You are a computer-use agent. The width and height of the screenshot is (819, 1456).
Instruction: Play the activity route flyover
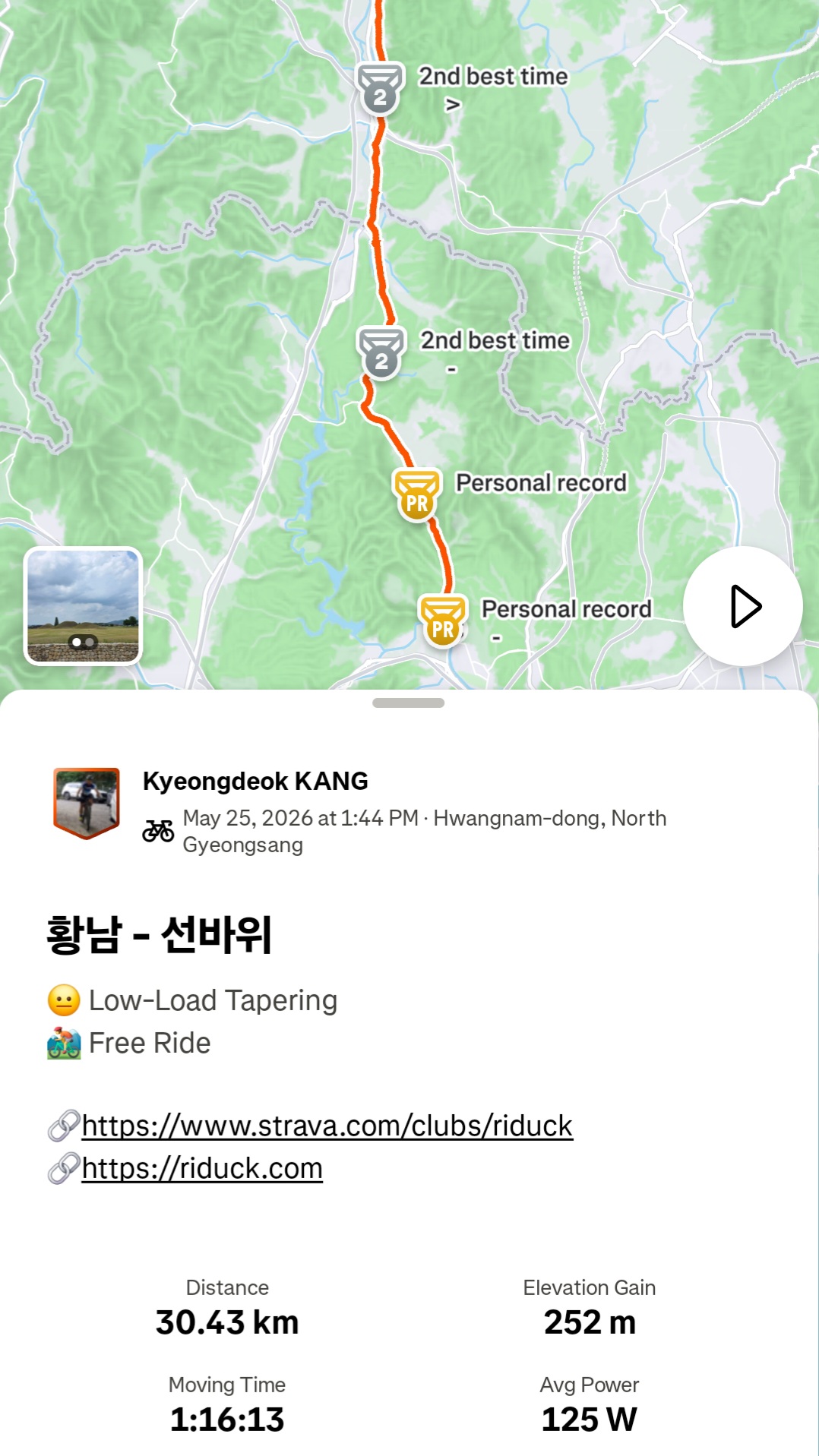(x=742, y=606)
